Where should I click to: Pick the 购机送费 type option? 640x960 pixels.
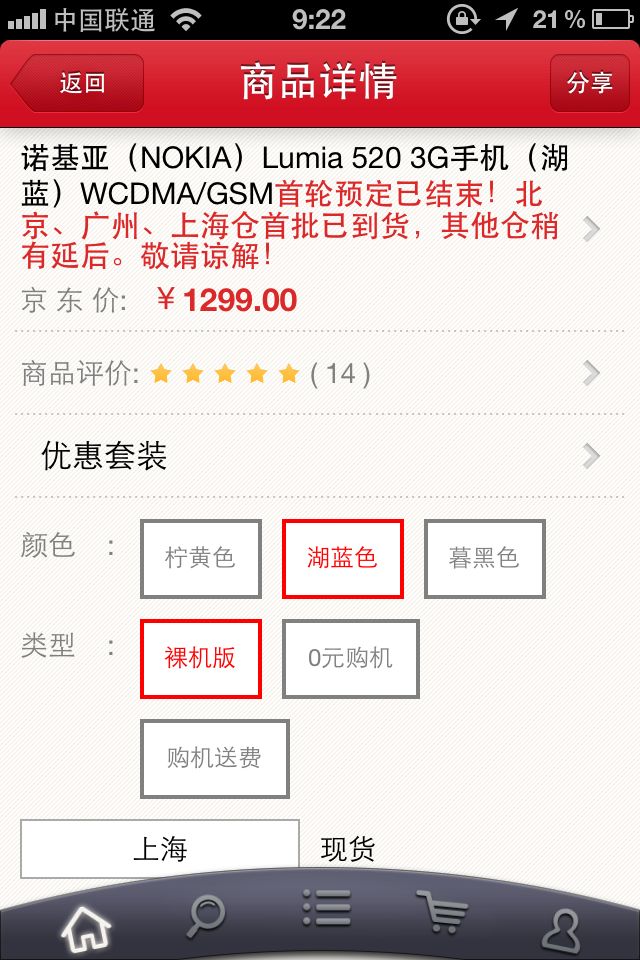pos(215,759)
